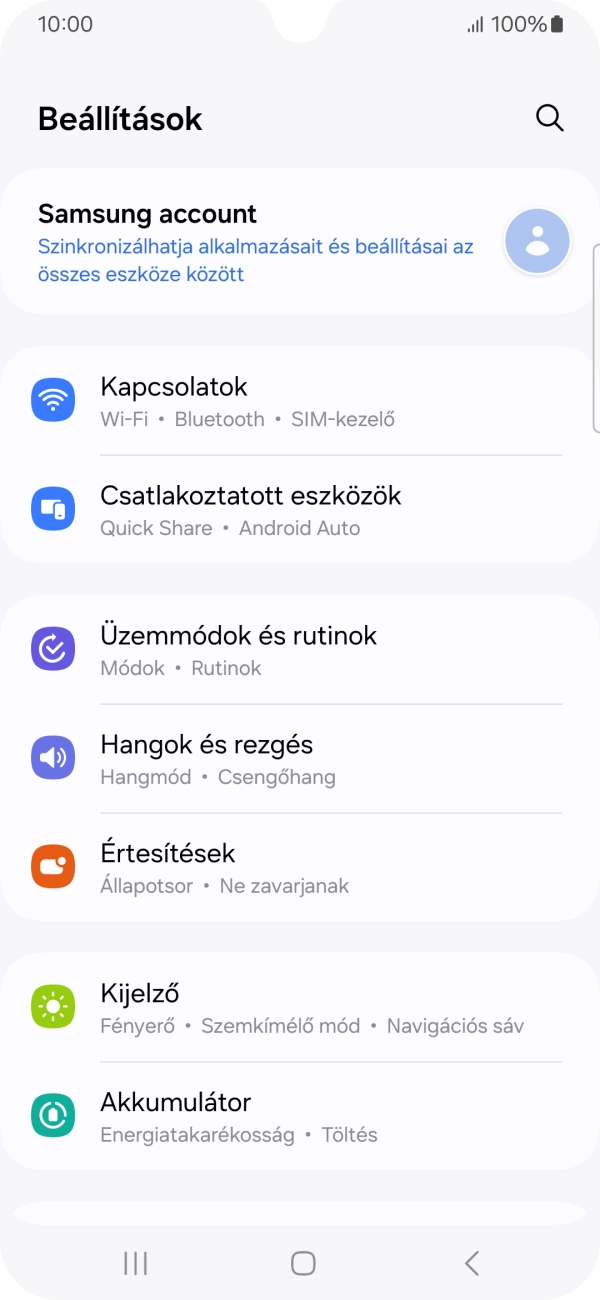600x1300 pixels.
Task: Go to Üzemmódok és rutinok
Action: (x=300, y=650)
